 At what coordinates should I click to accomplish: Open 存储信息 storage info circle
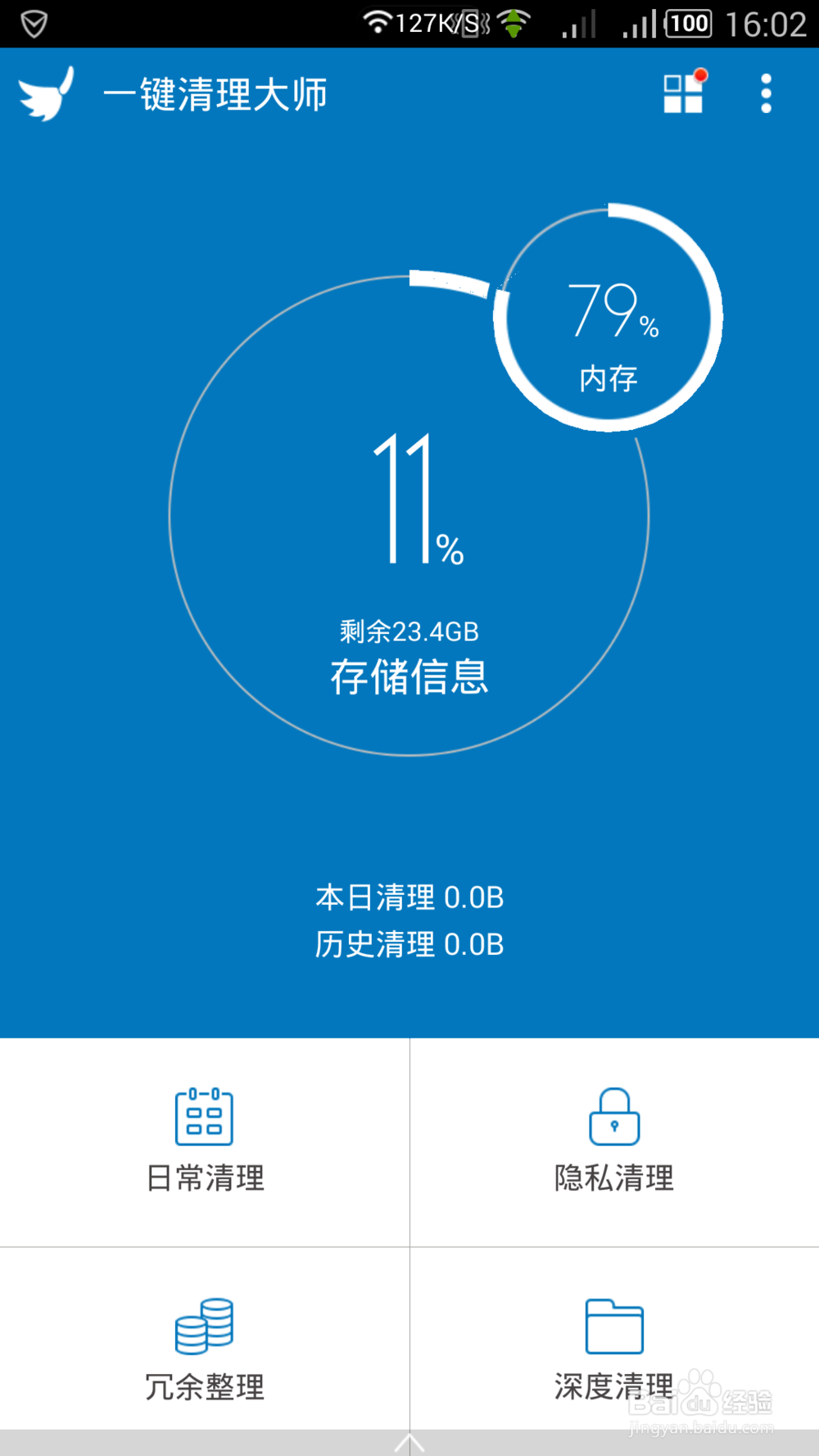click(x=409, y=516)
